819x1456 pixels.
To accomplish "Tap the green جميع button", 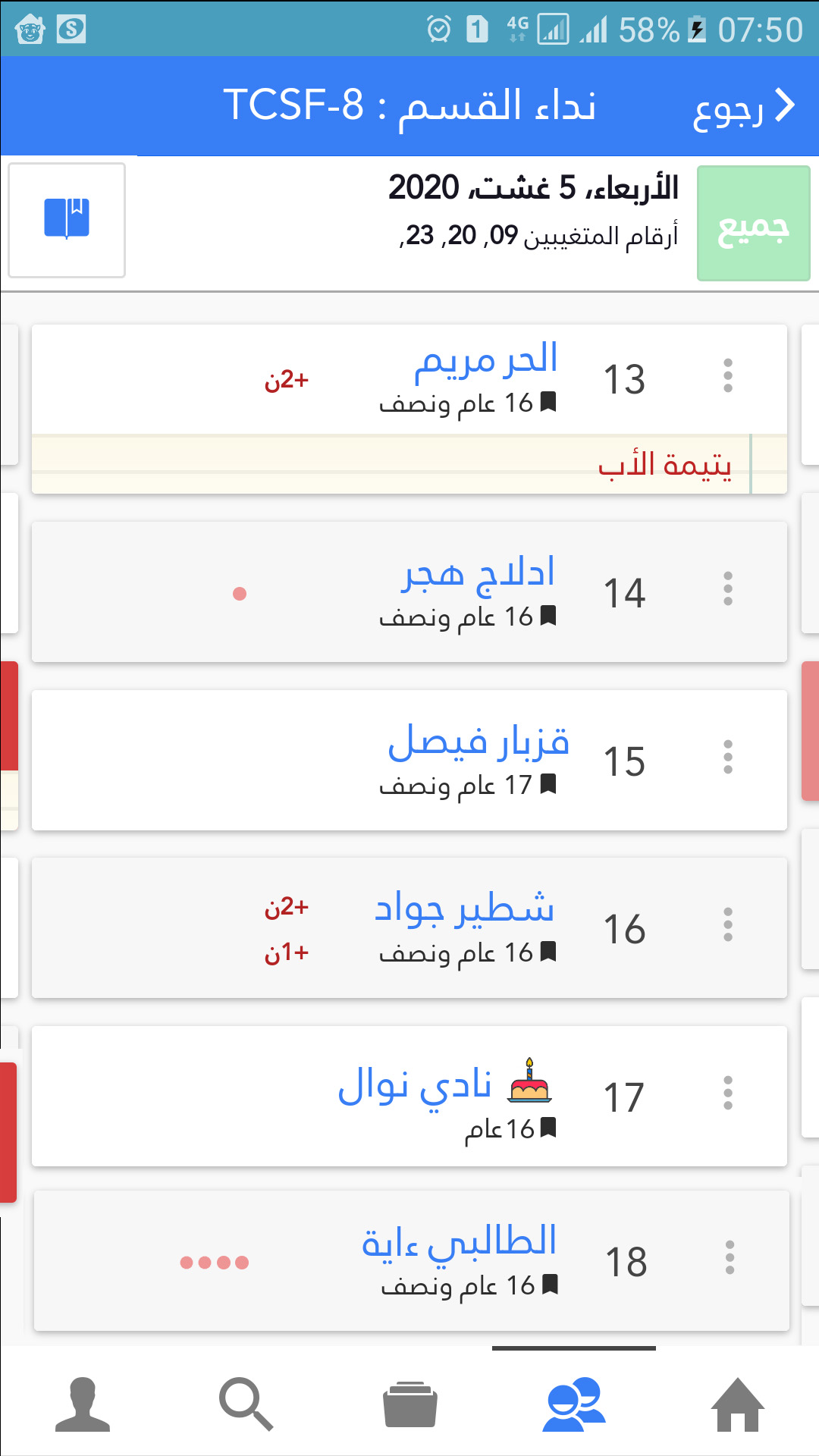I will click(753, 224).
